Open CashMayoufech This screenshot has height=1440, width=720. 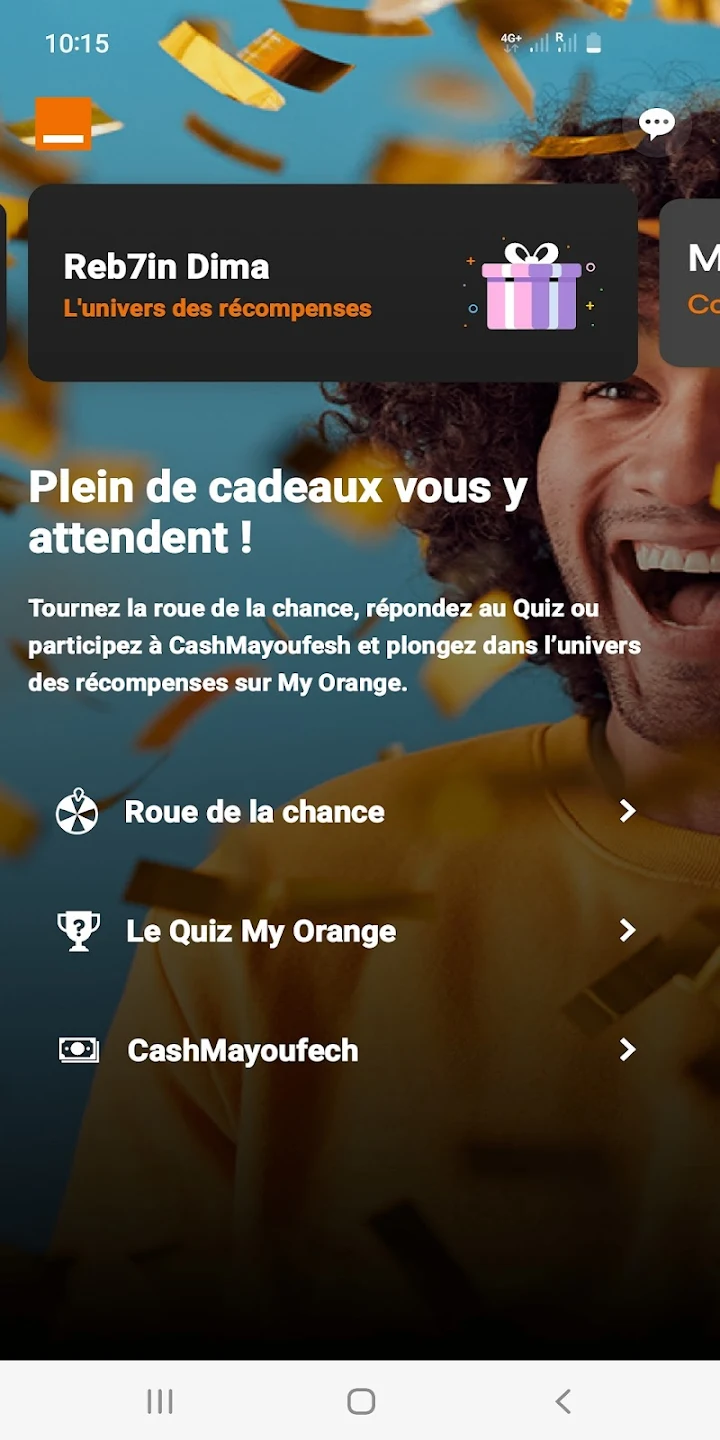[x=345, y=1050]
